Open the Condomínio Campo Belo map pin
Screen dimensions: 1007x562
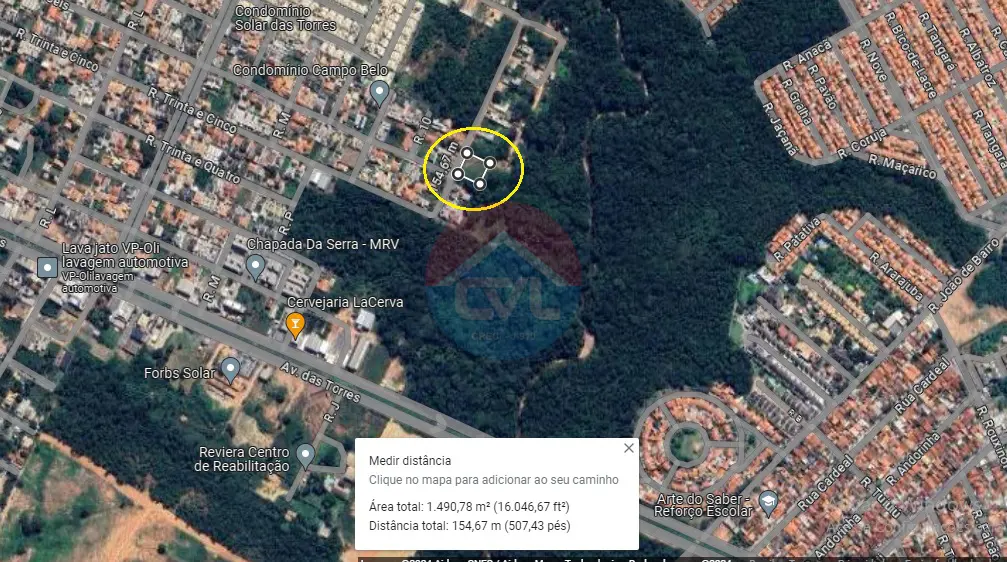click(379, 93)
